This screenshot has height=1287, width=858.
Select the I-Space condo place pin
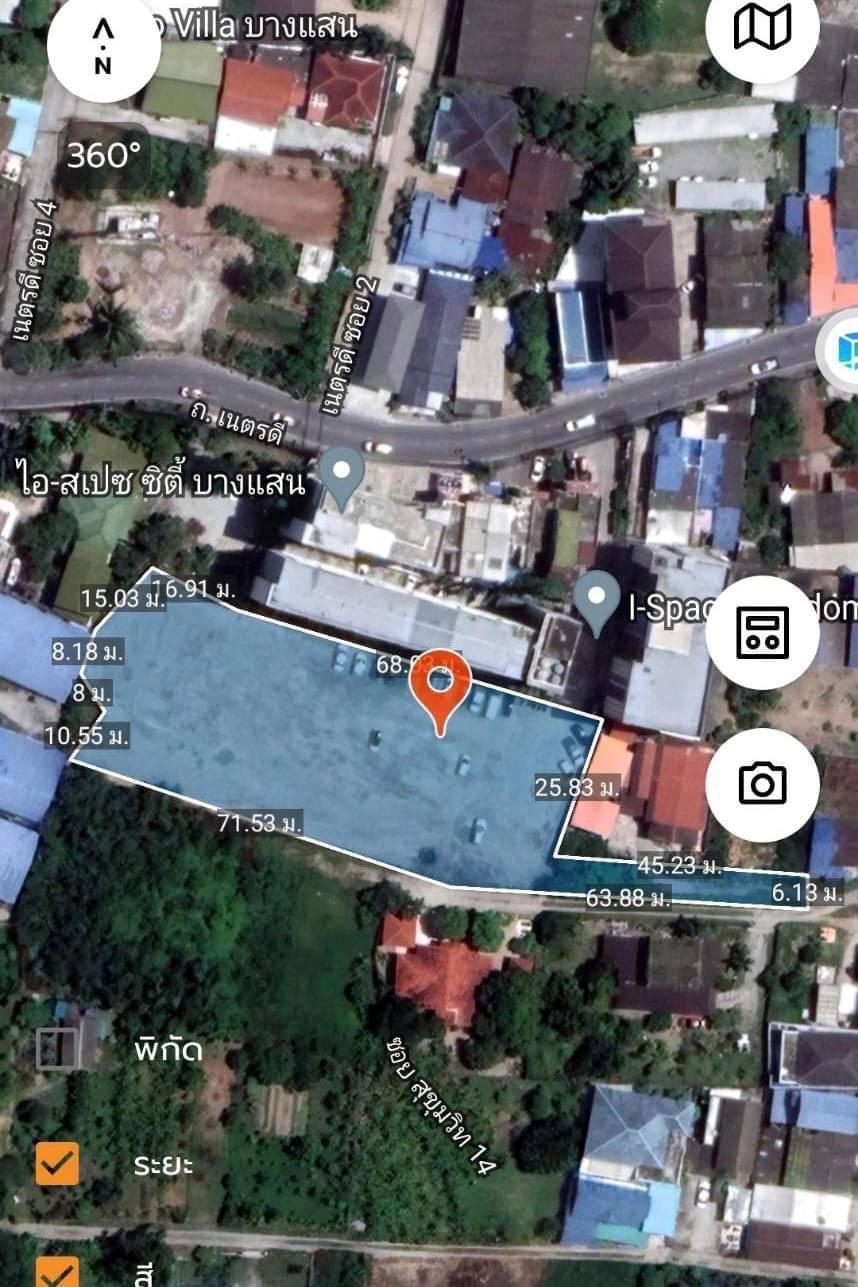pos(597,602)
